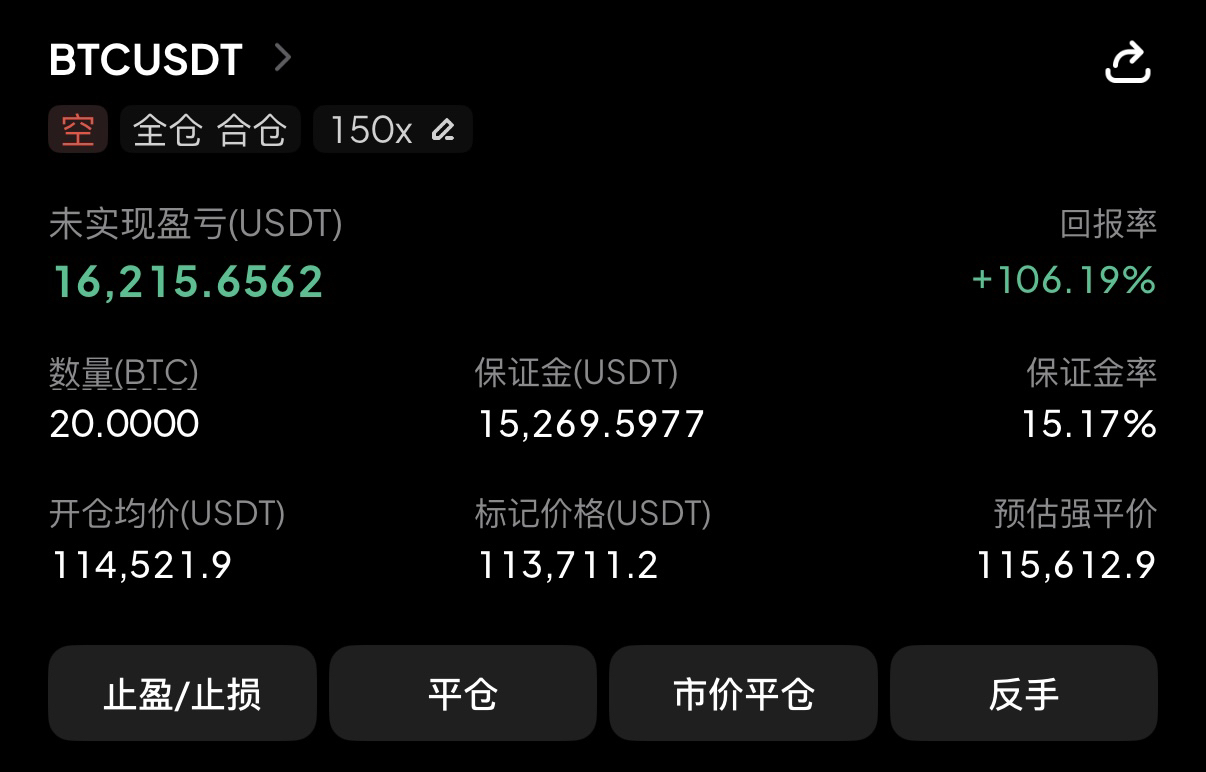Edit the 150x leverage
This screenshot has width=1206, height=772.
click(x=392, y=130)
